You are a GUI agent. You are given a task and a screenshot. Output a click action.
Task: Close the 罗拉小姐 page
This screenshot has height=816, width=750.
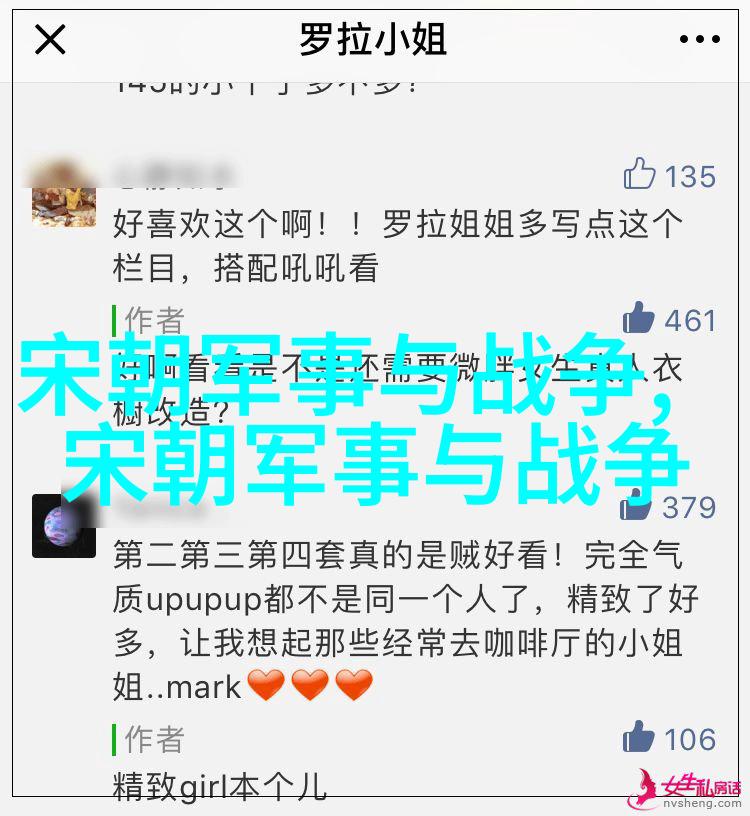pos(49,40)
